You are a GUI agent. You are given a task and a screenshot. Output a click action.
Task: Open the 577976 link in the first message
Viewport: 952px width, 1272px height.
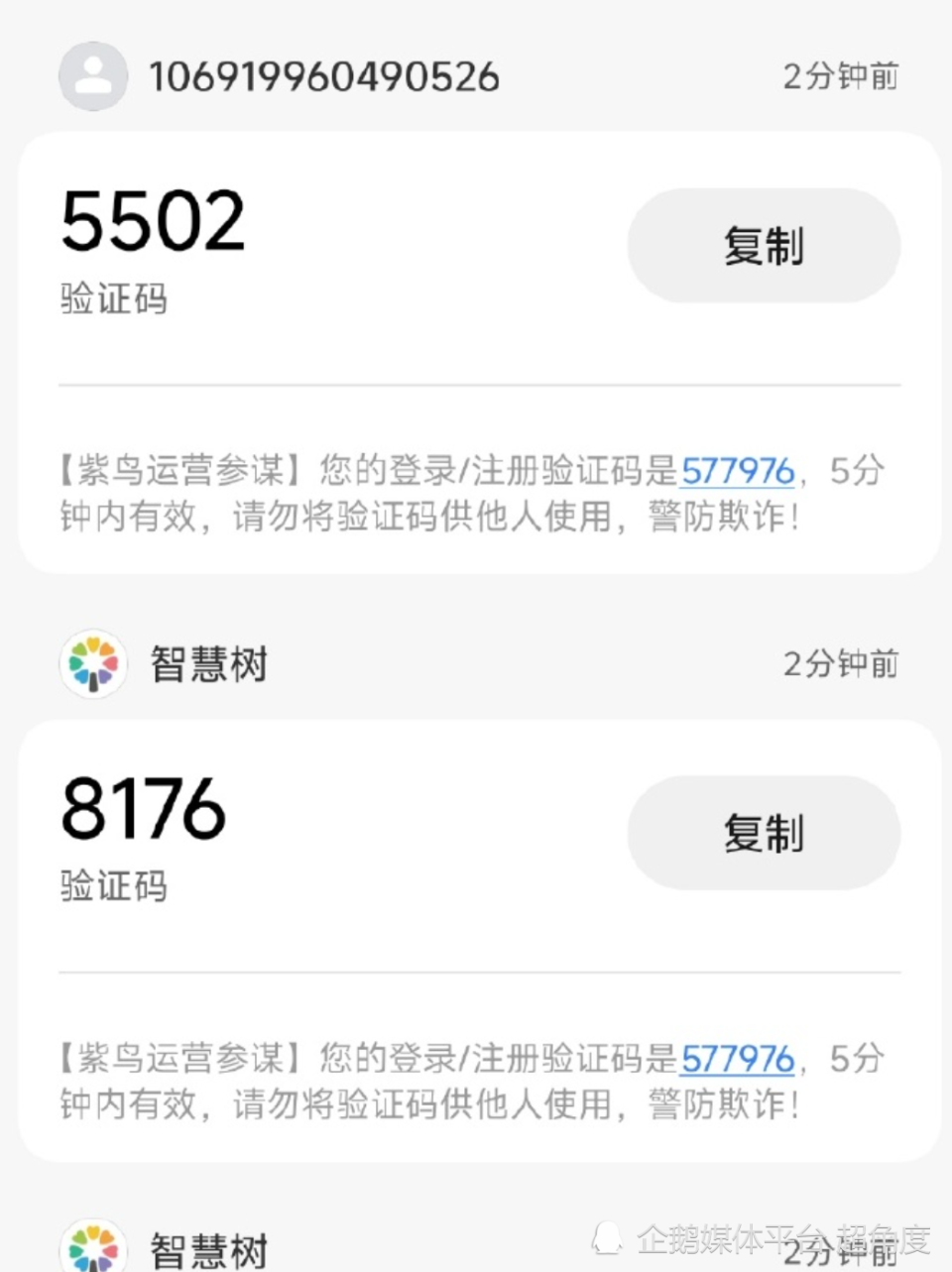(x=736, y=471)
